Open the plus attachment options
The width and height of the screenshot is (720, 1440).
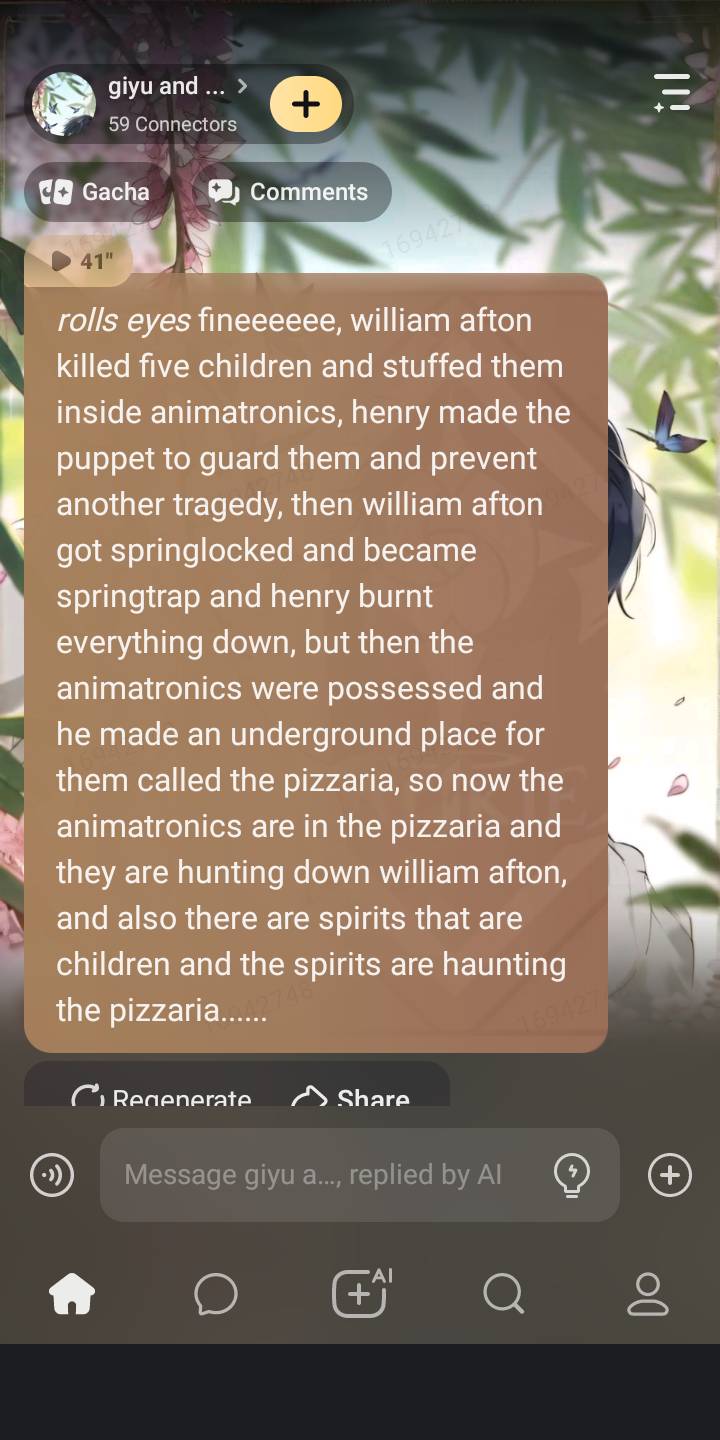(x=670, y=1175)
